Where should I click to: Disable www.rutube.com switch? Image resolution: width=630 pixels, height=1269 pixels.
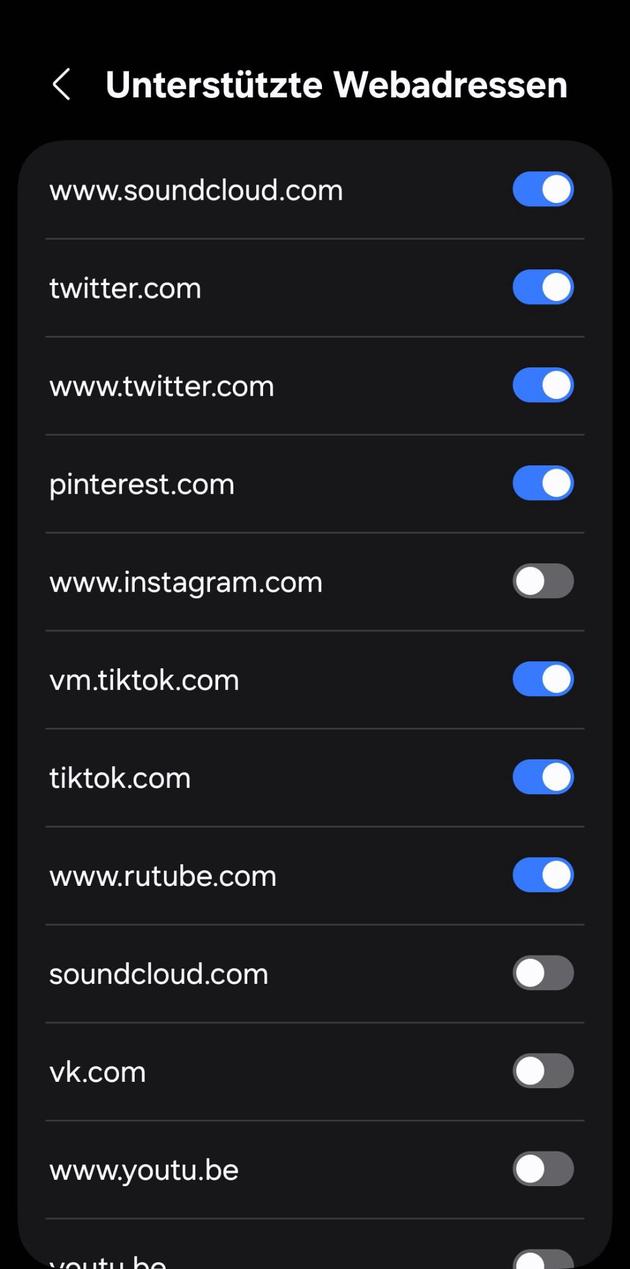click(x=543, y=875)
